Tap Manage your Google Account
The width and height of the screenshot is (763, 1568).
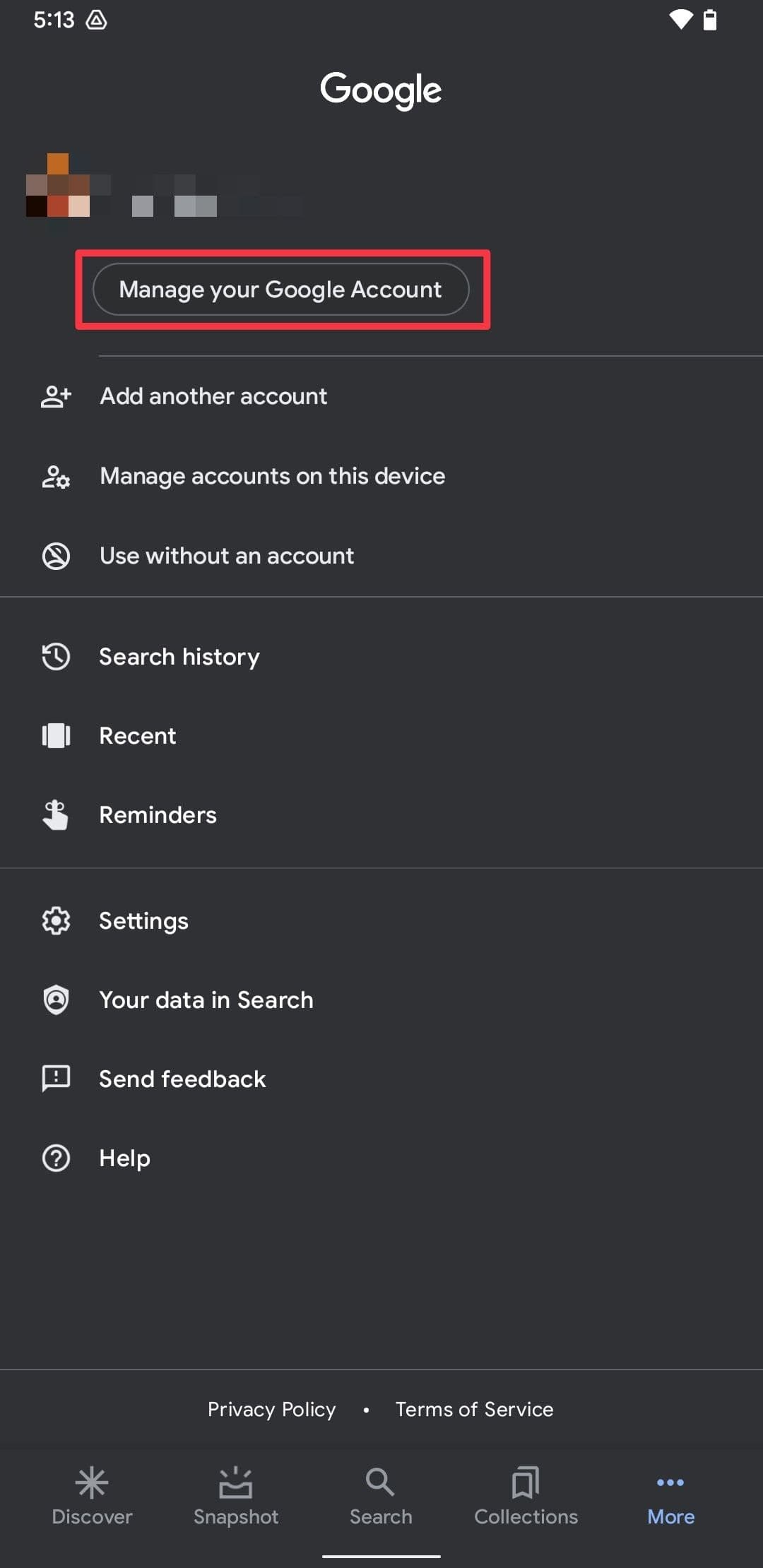pos(280,290)
